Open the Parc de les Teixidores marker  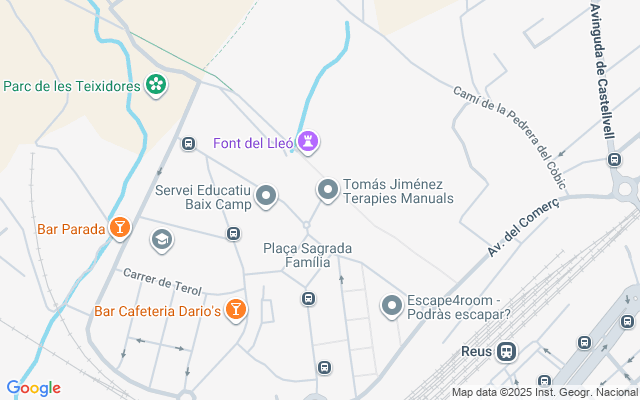pyautogui.click(x=156, y=86)
